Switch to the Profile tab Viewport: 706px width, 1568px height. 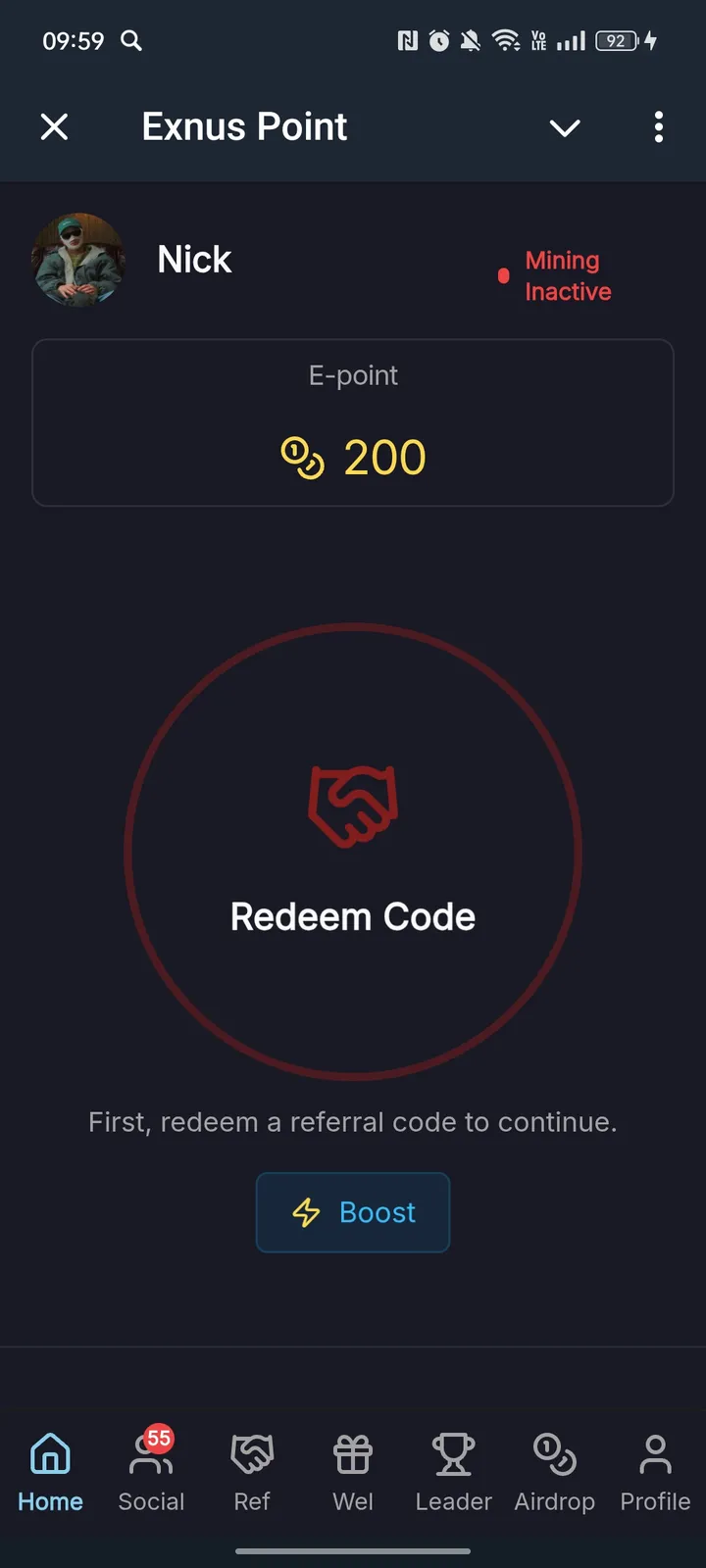point(655,1471)
